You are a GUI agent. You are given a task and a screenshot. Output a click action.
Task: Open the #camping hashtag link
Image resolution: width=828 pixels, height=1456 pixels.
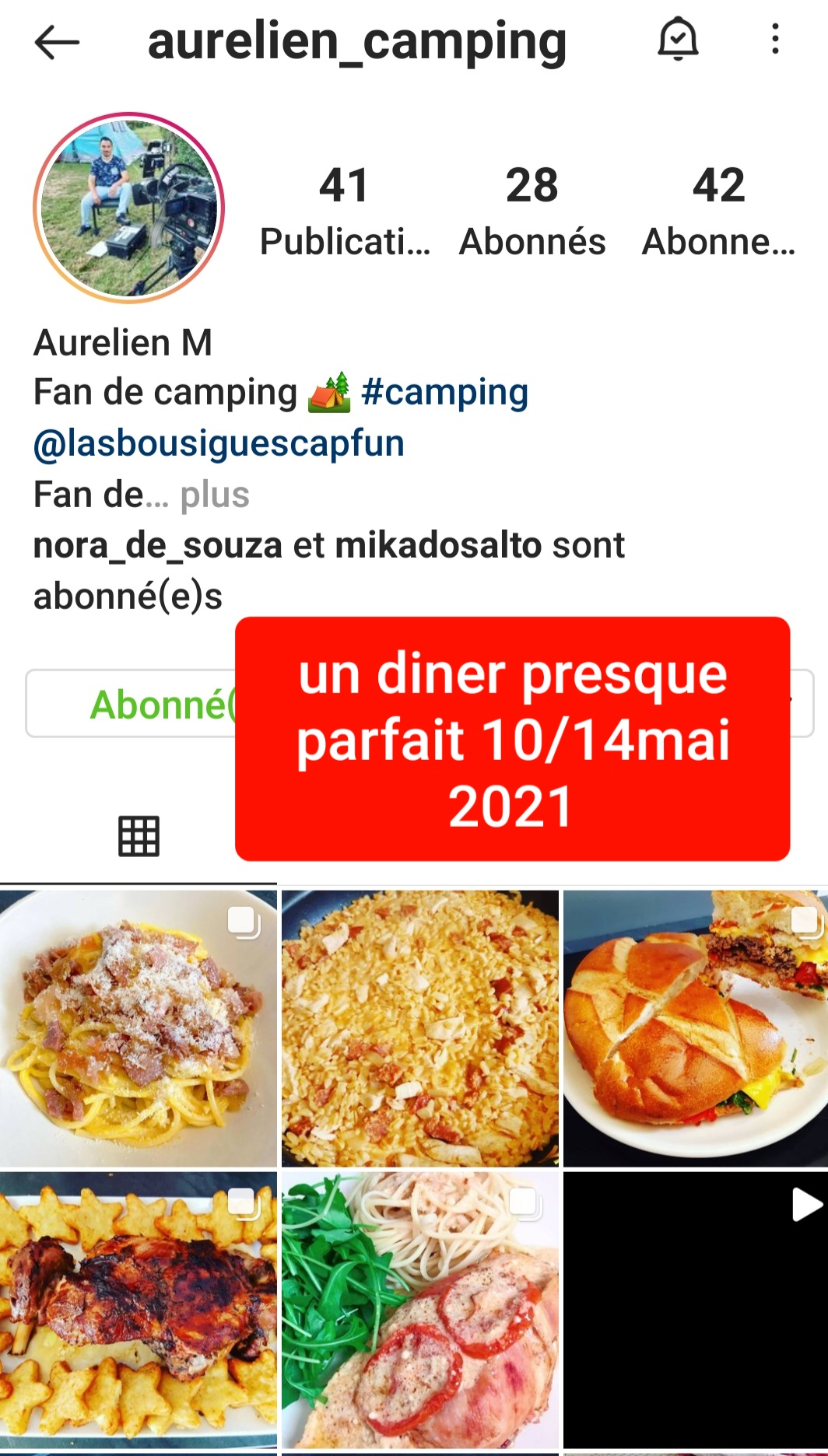(x=444, y=392)
